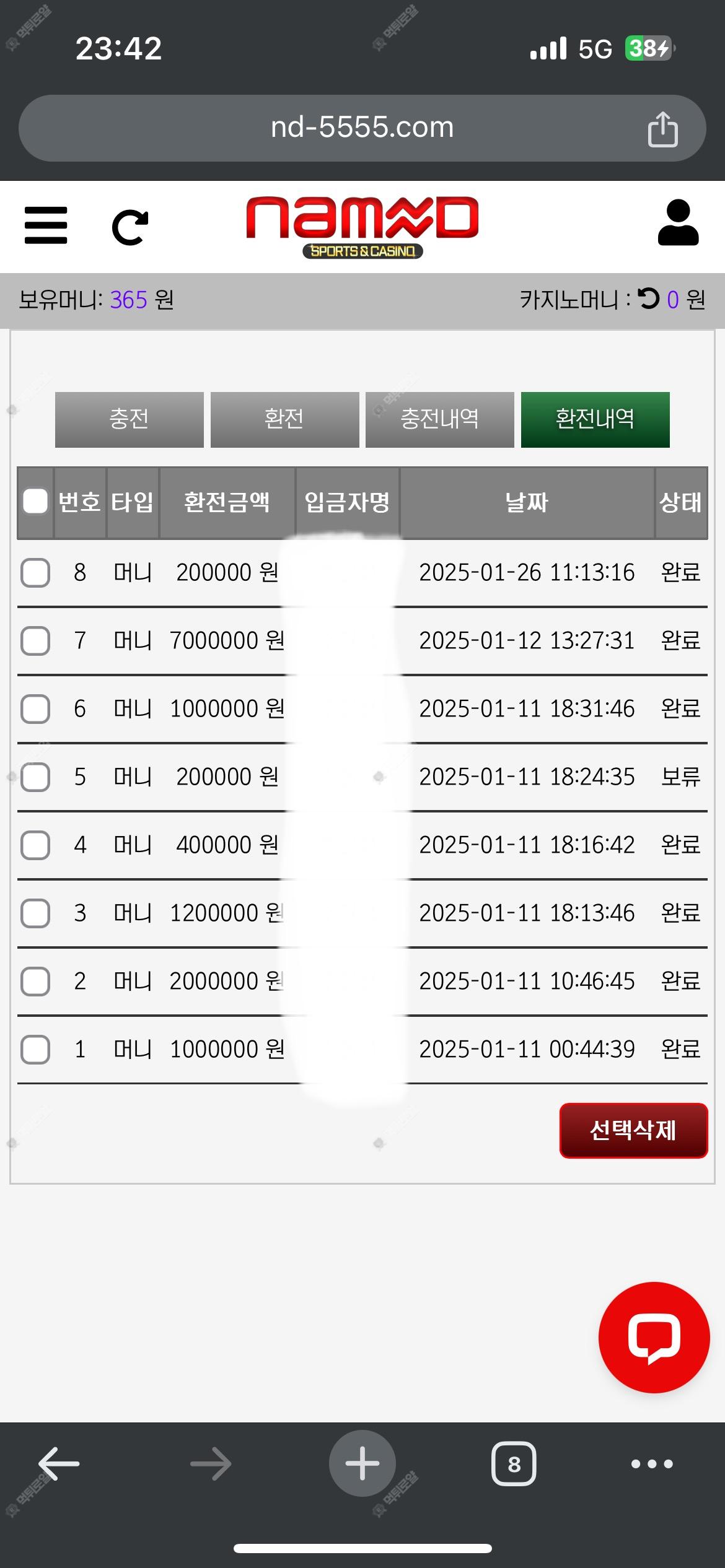Tap the share icon in address bar

click(x=662, y=129)
